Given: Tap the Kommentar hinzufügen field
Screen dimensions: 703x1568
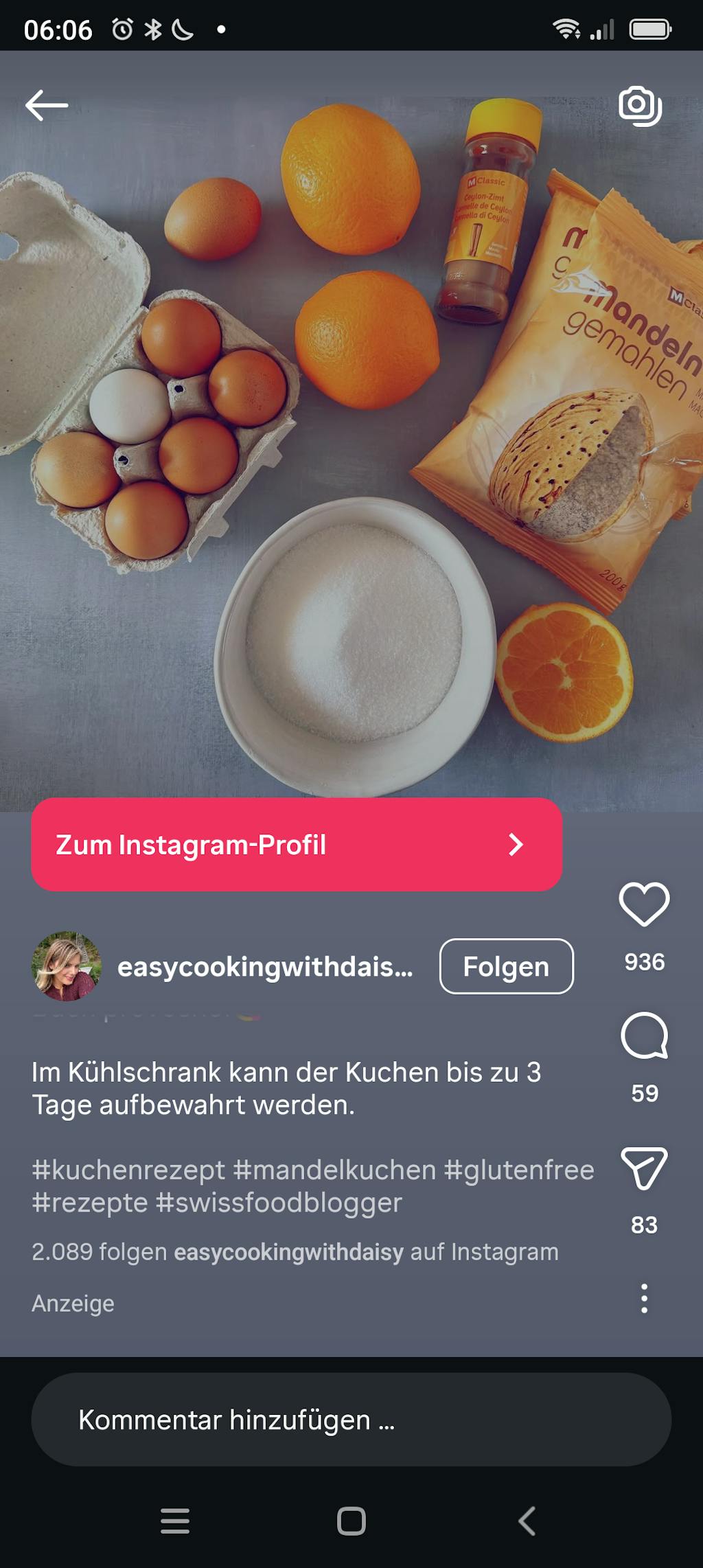Looking at the screenshot, I should tap(351, 1420).
